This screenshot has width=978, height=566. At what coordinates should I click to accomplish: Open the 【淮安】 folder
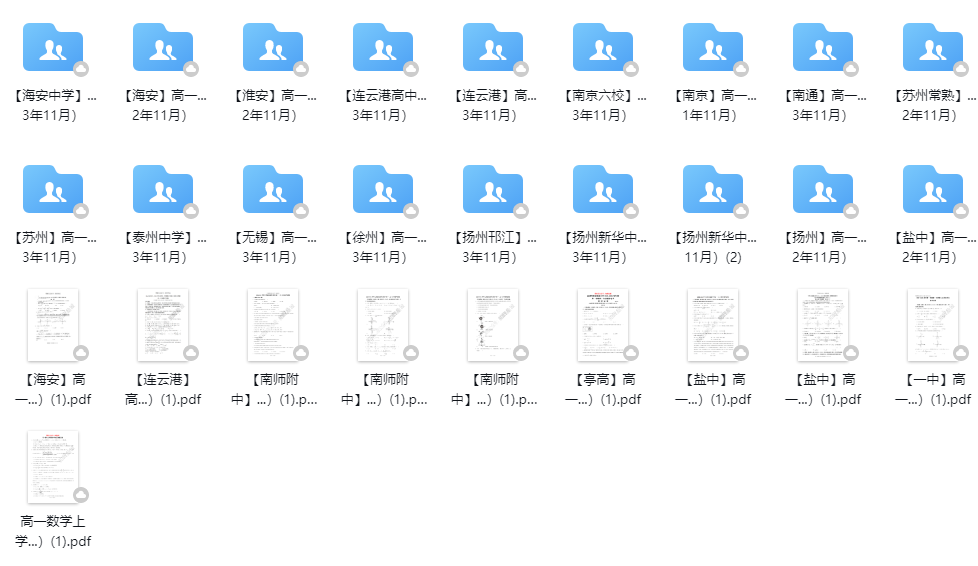(272, 47)
